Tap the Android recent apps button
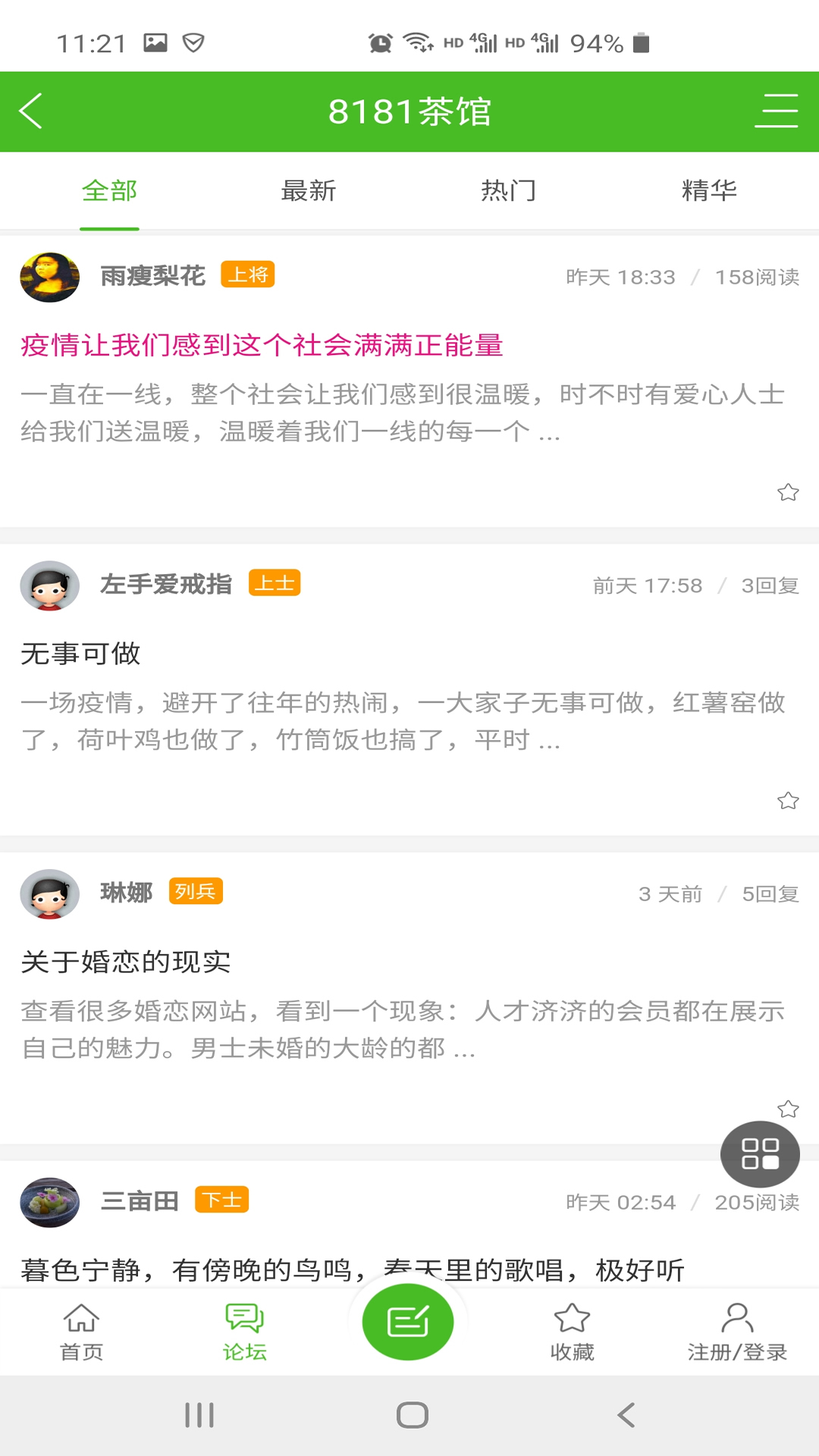 [199, 1414]
